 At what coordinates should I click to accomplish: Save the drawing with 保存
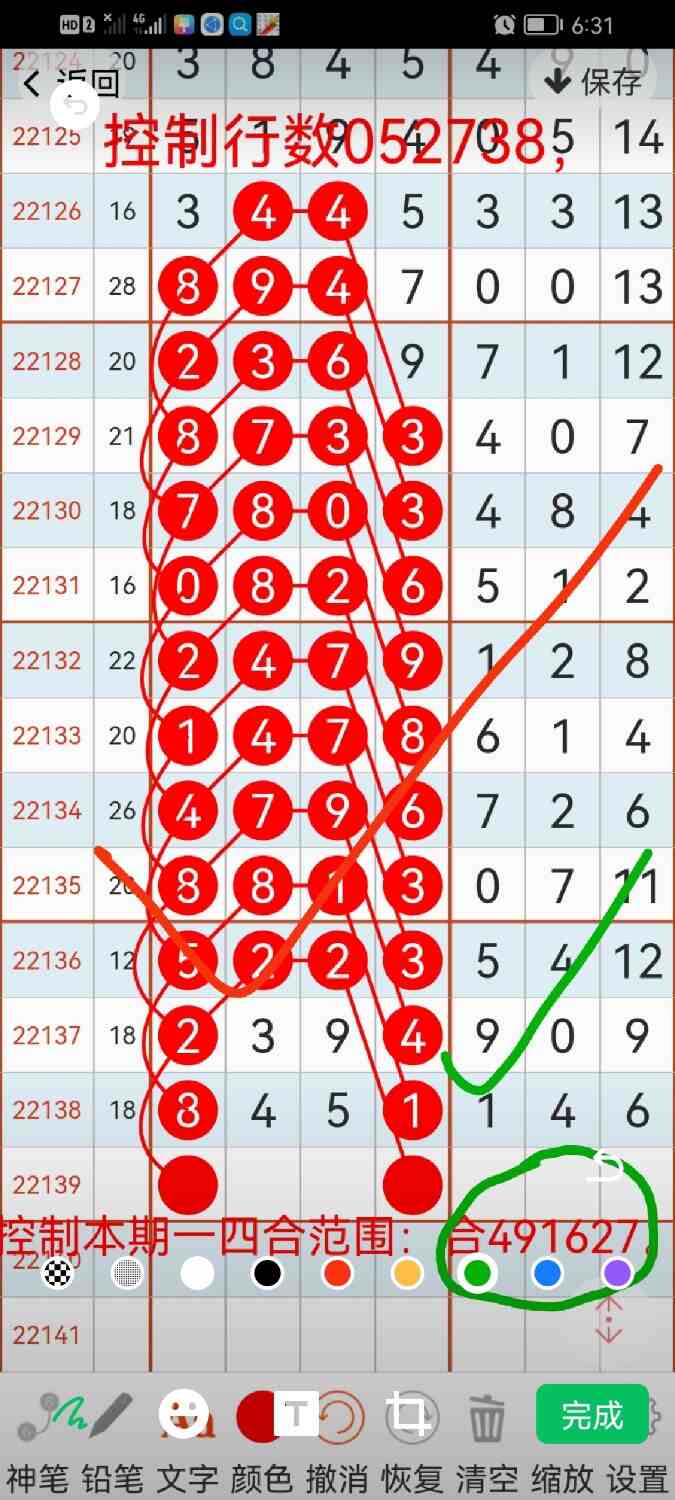[x=594, y=82]
